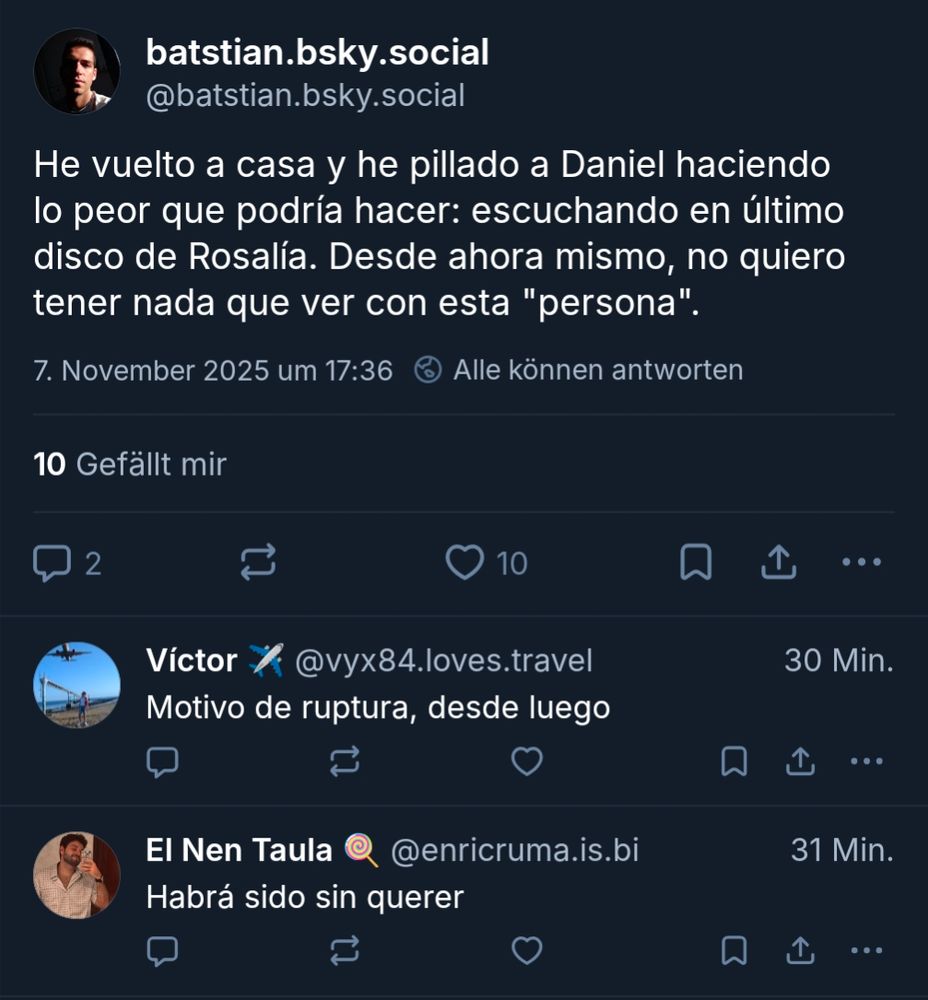Open Víctor's profile avatar

[77, 685]
